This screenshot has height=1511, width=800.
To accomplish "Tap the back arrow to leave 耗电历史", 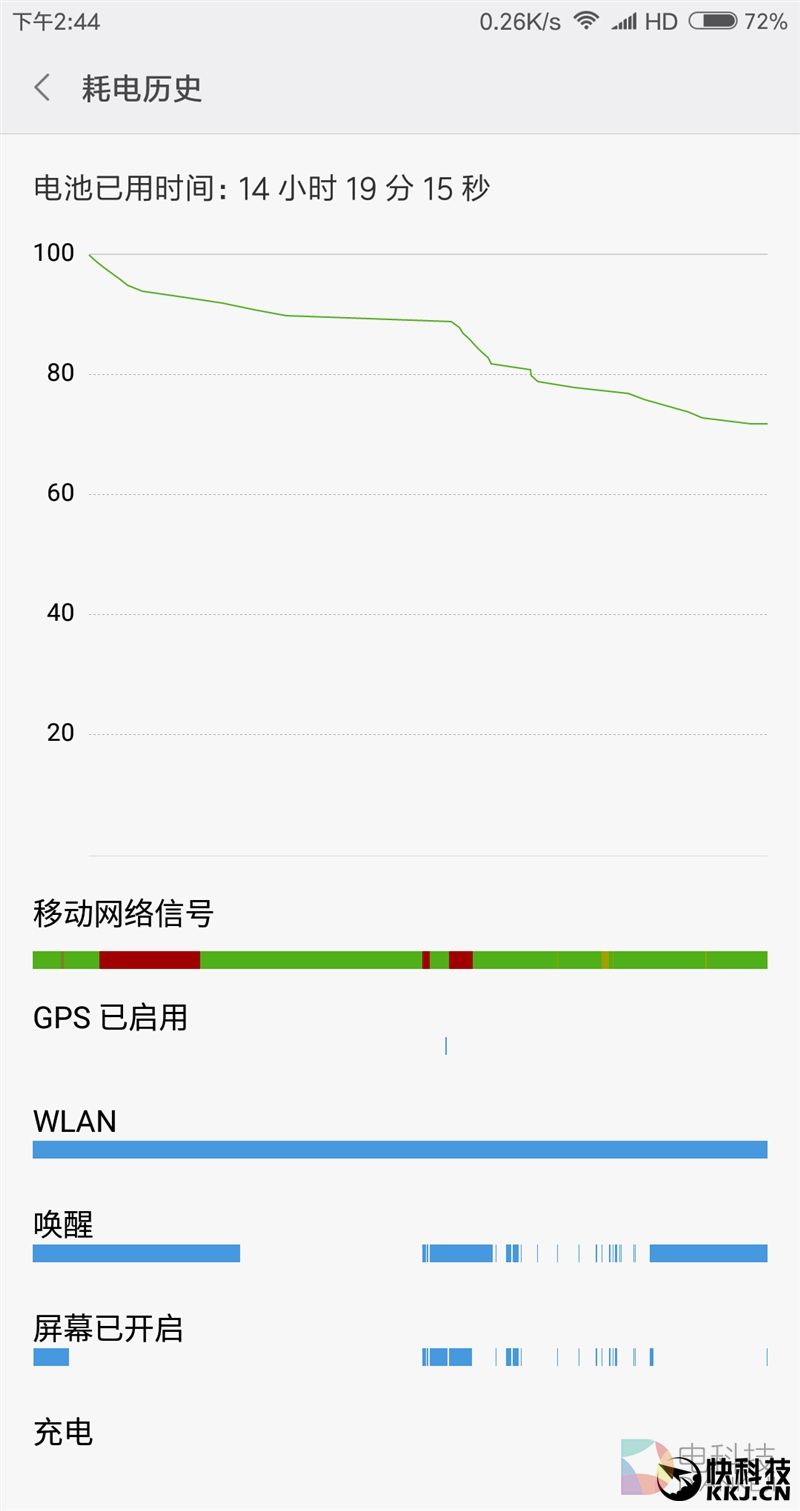I will (41, 88).
